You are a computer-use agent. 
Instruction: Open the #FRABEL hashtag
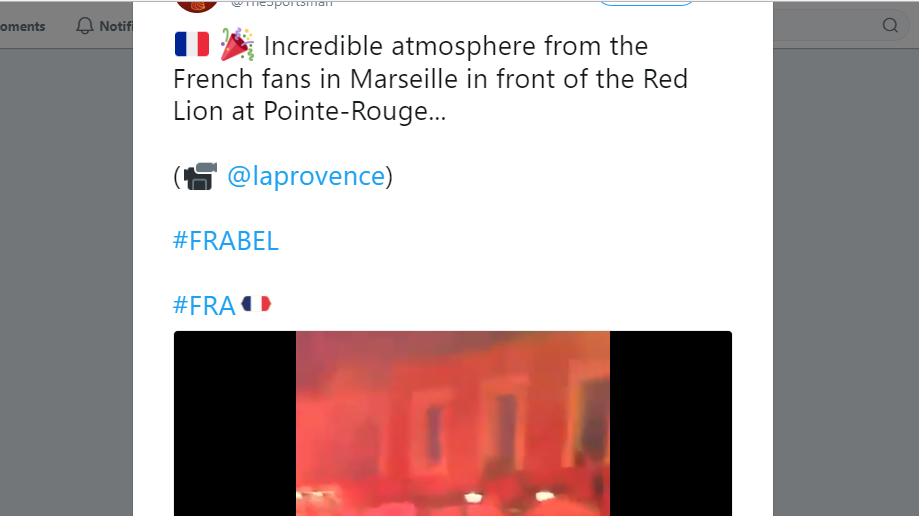(x=226, y=241)
